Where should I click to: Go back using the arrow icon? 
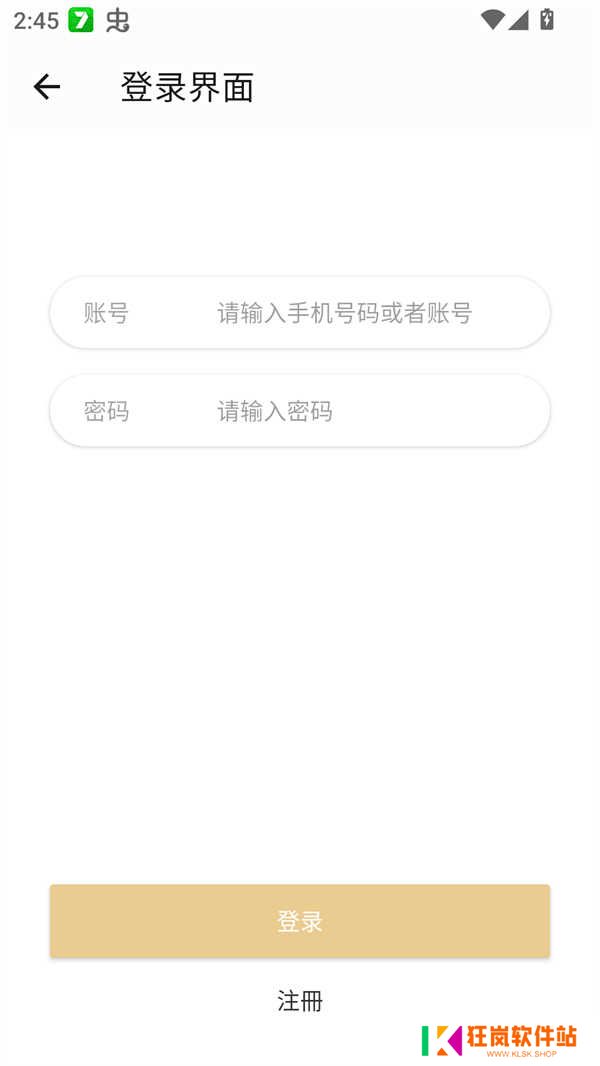tap(46, 87)
